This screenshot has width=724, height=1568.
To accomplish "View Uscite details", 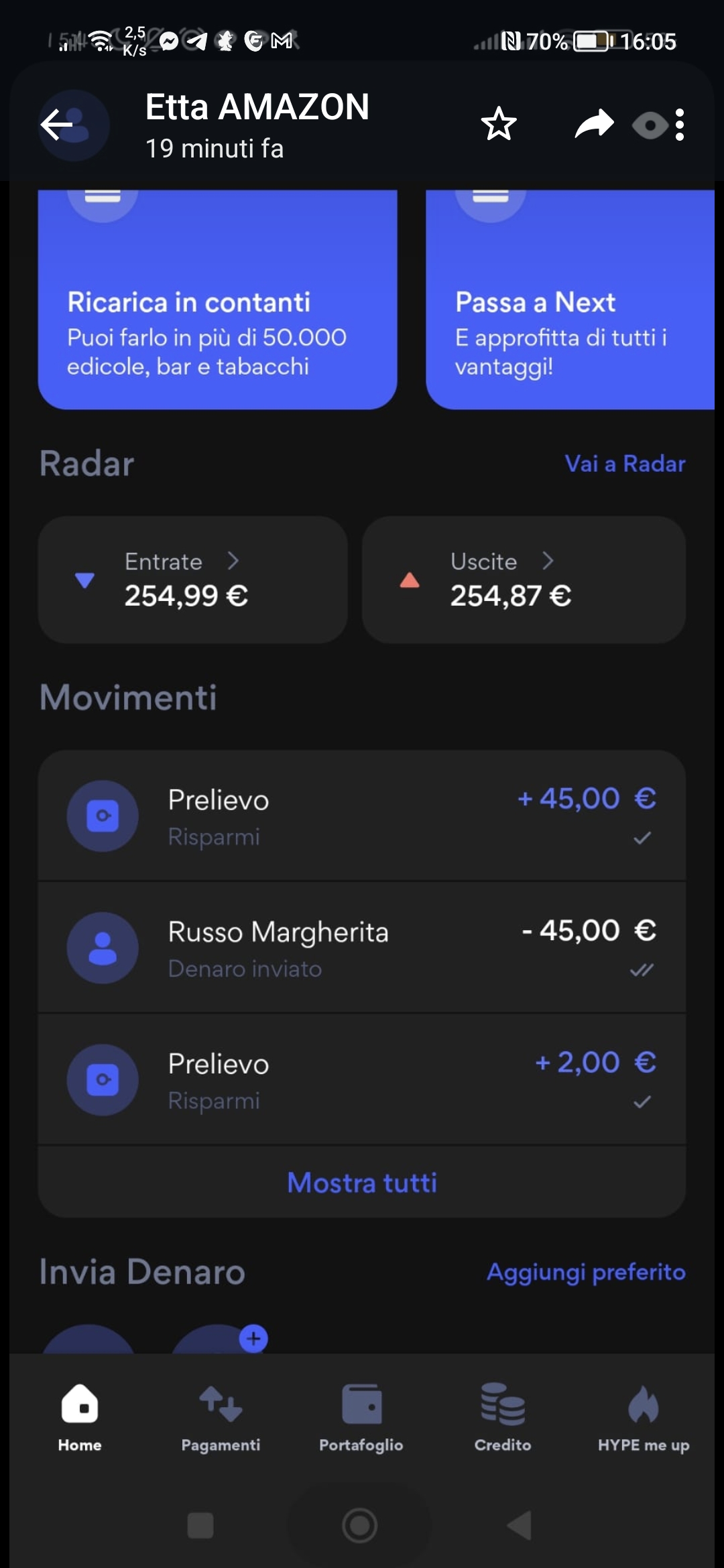I will click(524, 580).
